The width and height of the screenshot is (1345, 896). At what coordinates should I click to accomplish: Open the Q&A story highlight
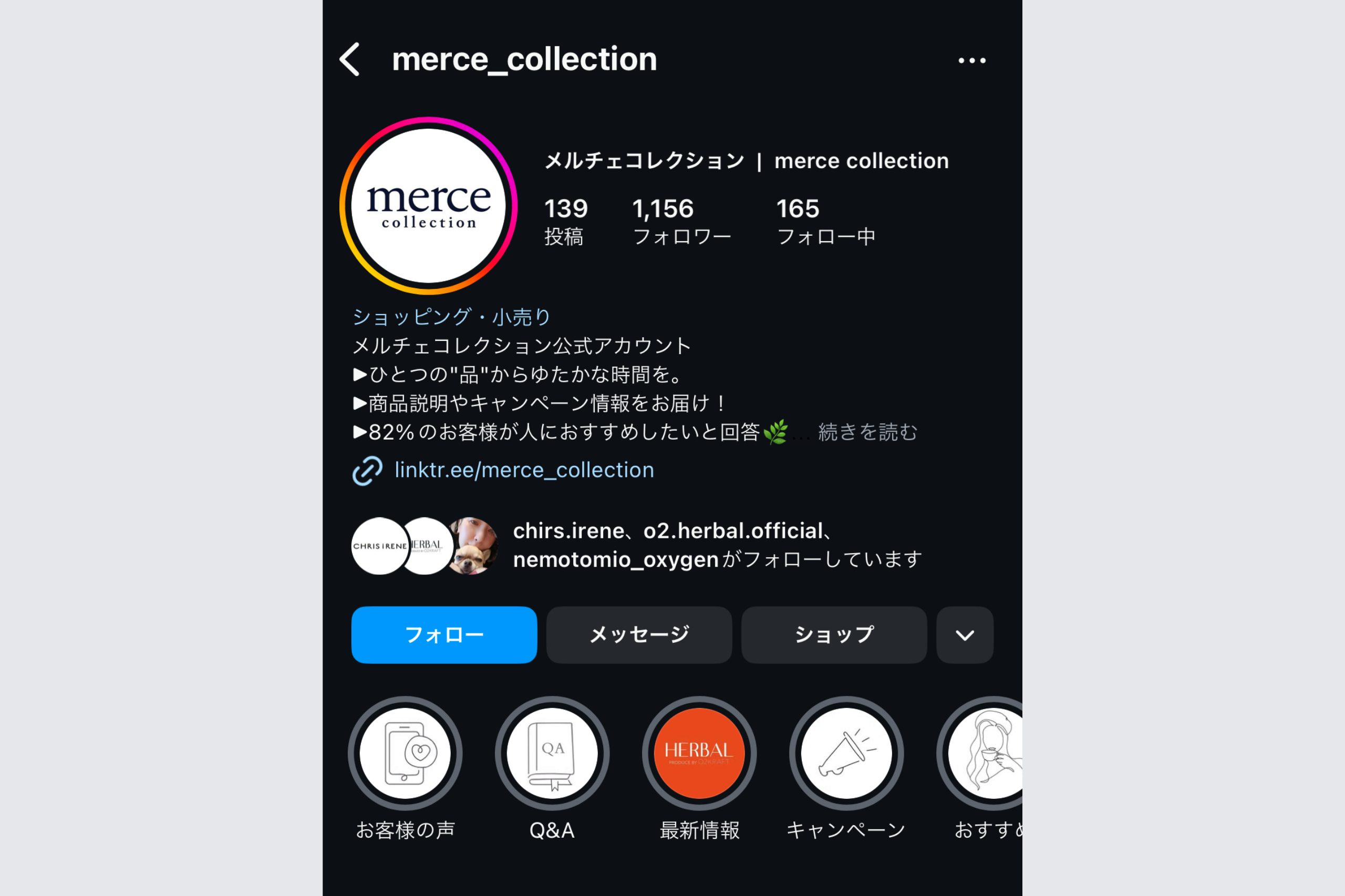click(552, 753)
